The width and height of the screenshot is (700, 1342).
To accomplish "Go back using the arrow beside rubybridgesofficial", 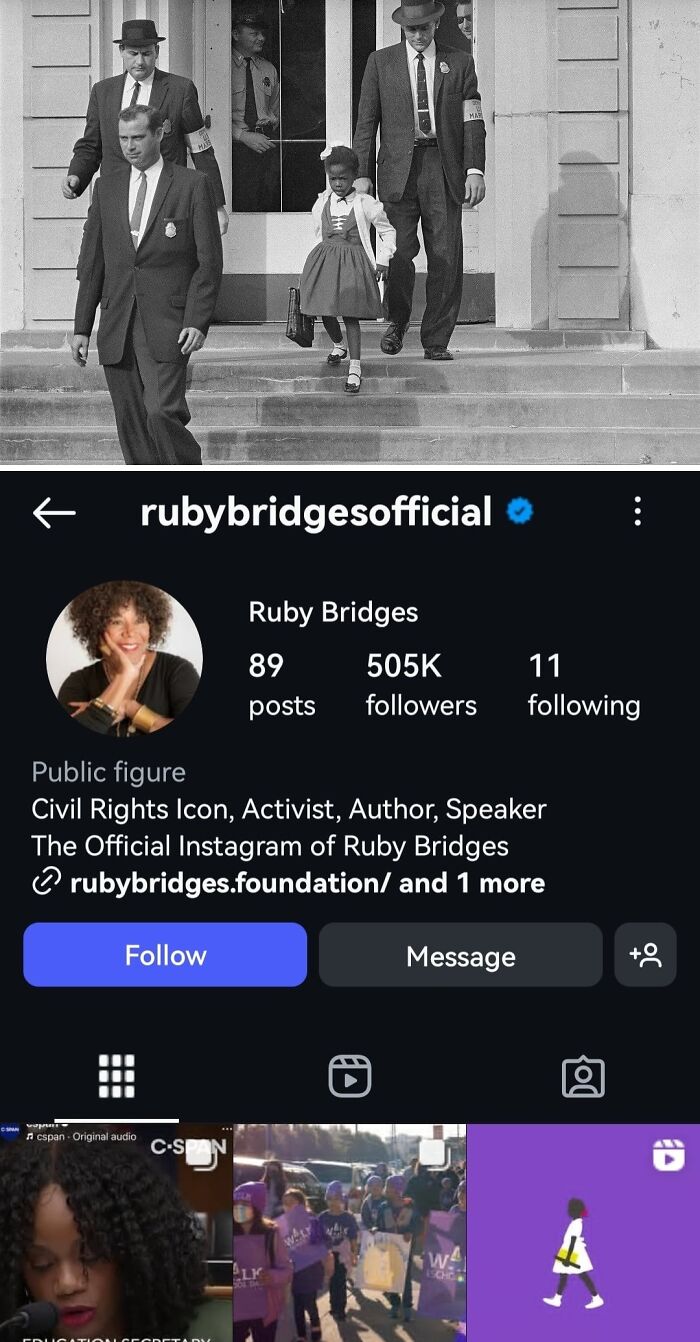I will click(54, 513).
